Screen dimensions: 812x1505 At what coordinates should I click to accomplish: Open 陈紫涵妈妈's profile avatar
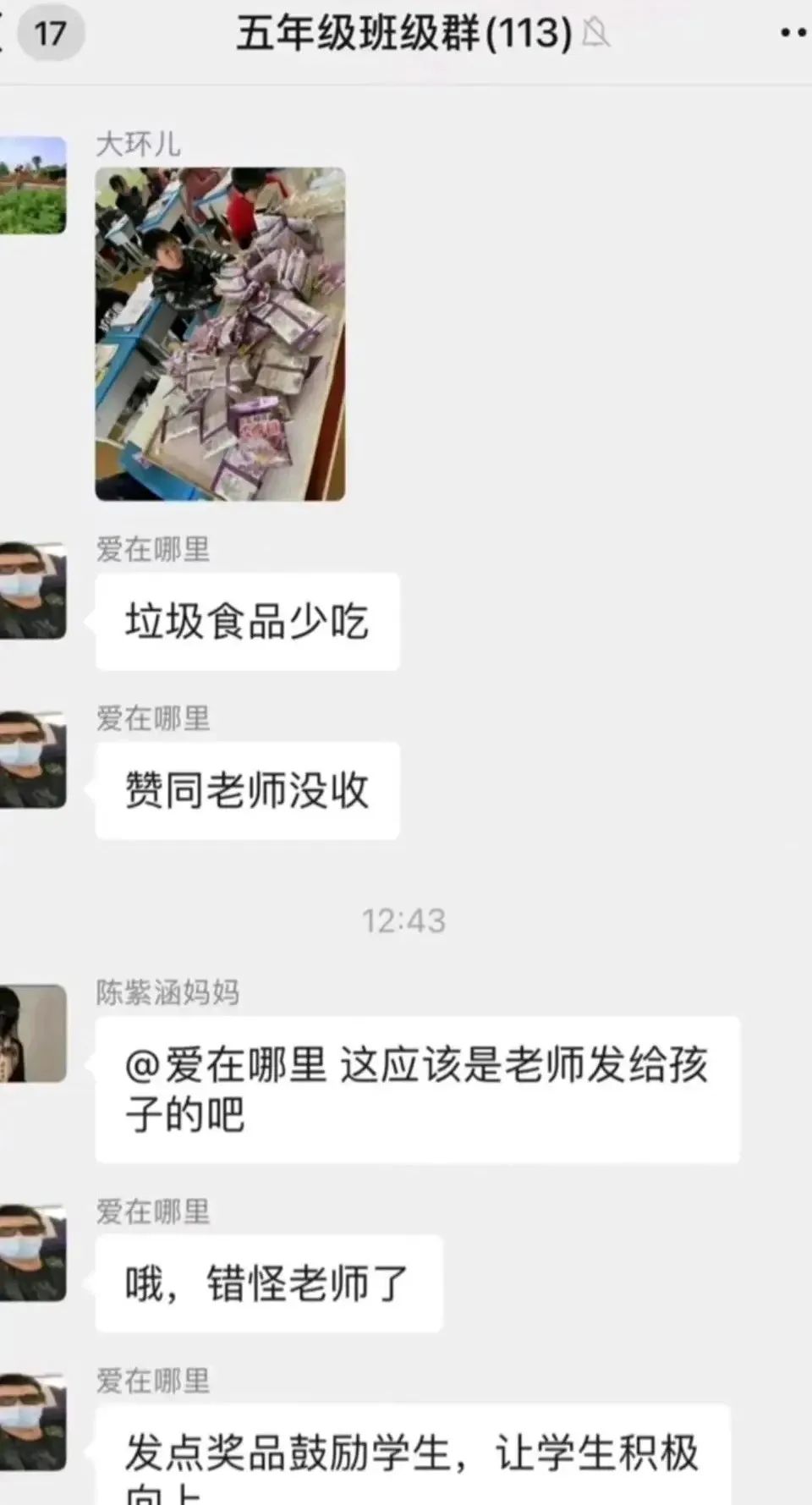(x=32, y=1033)
